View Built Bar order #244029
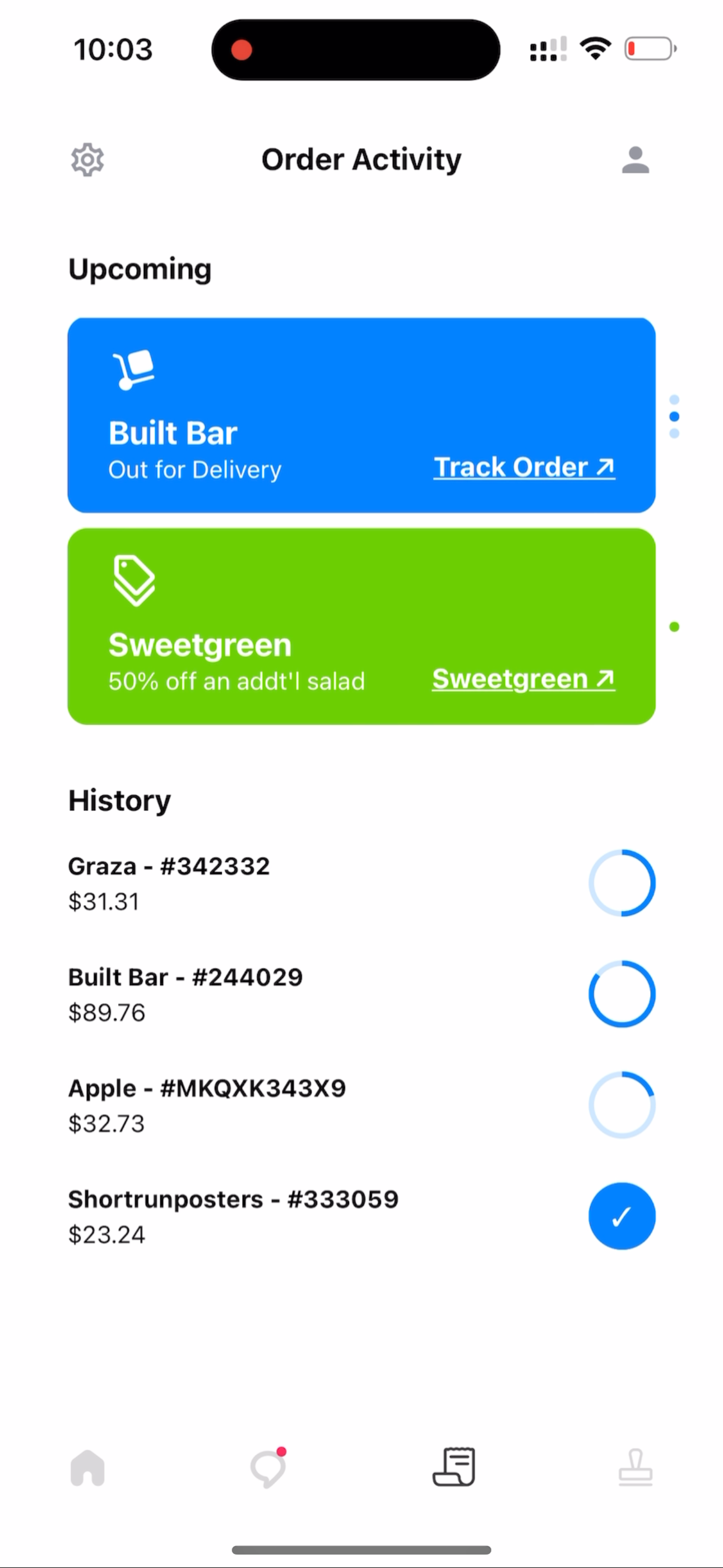 tap(243, 993)
